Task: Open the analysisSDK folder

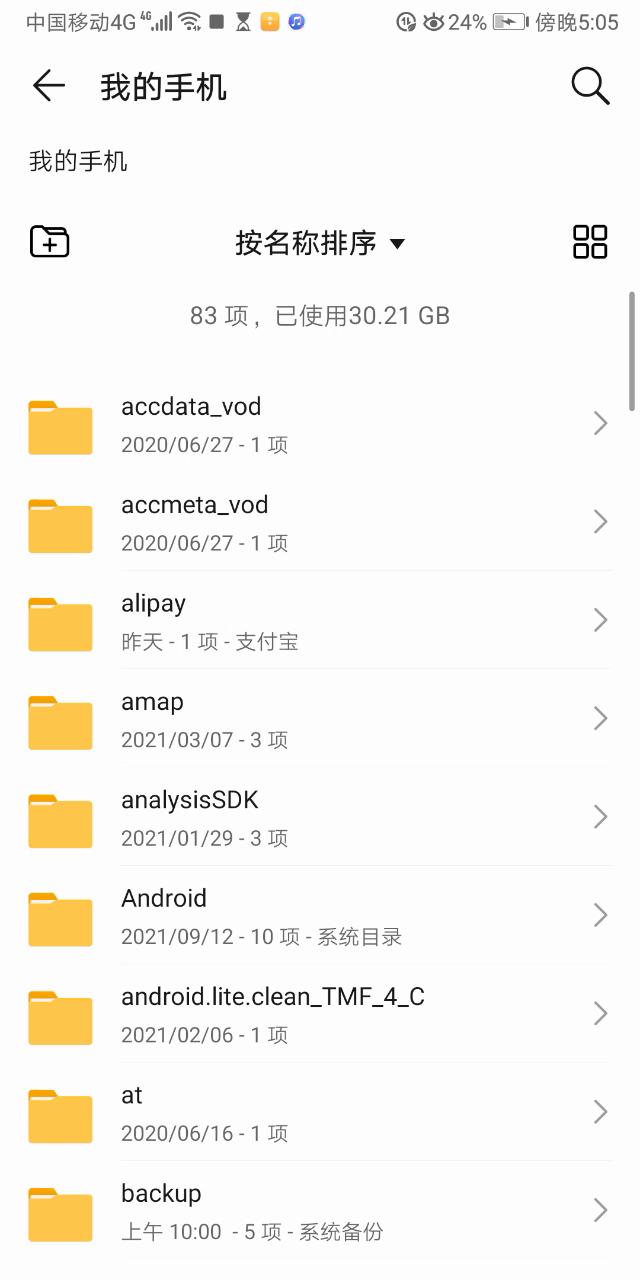Action: (x=320, y=817)
